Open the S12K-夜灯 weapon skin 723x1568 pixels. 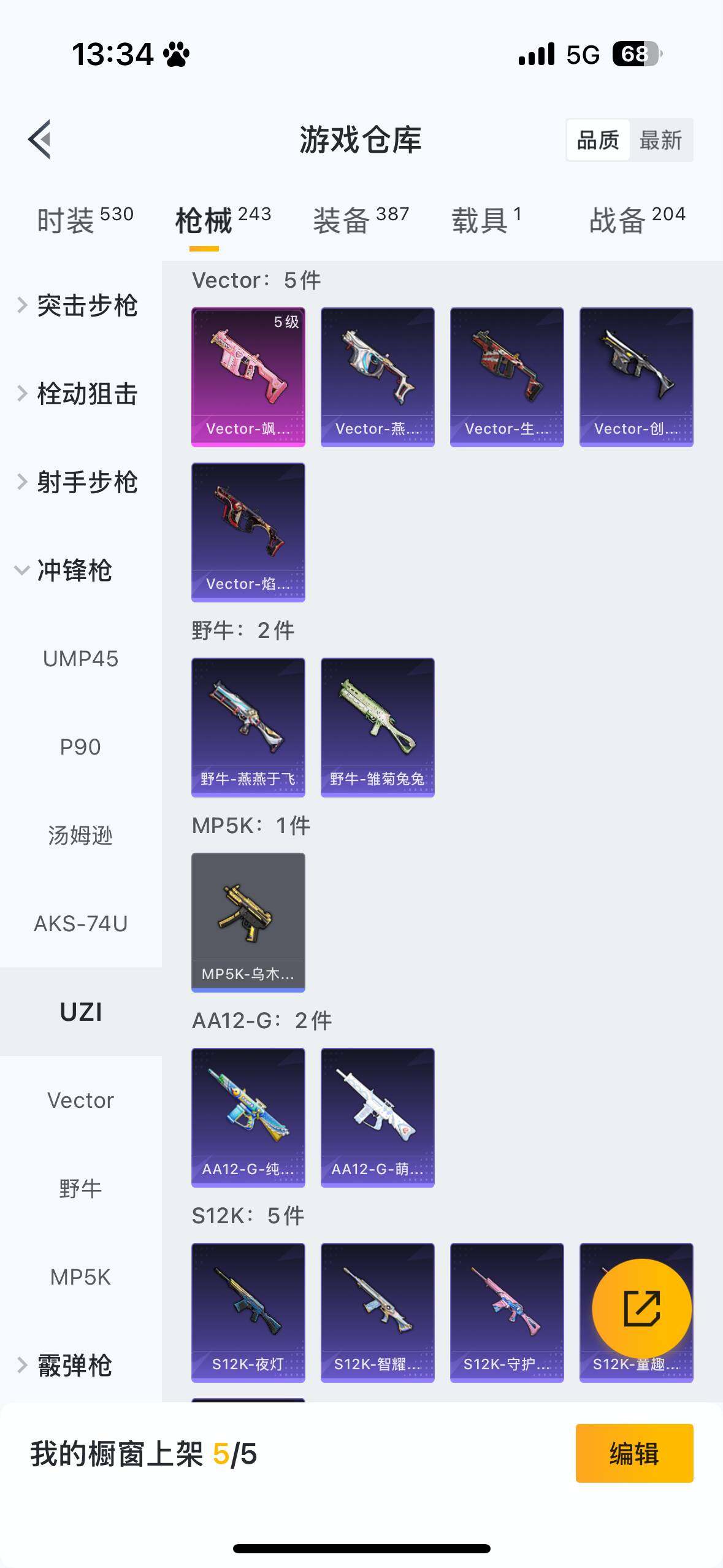coord(248,1310)
